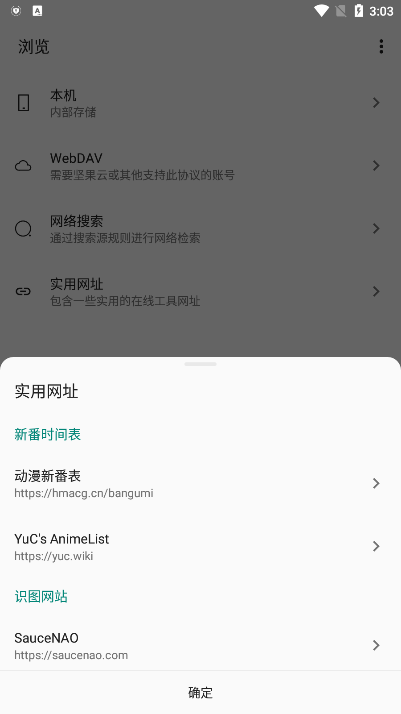Open the overflow menu in 浏览
The image size is (401, 714).
[381, 46]
